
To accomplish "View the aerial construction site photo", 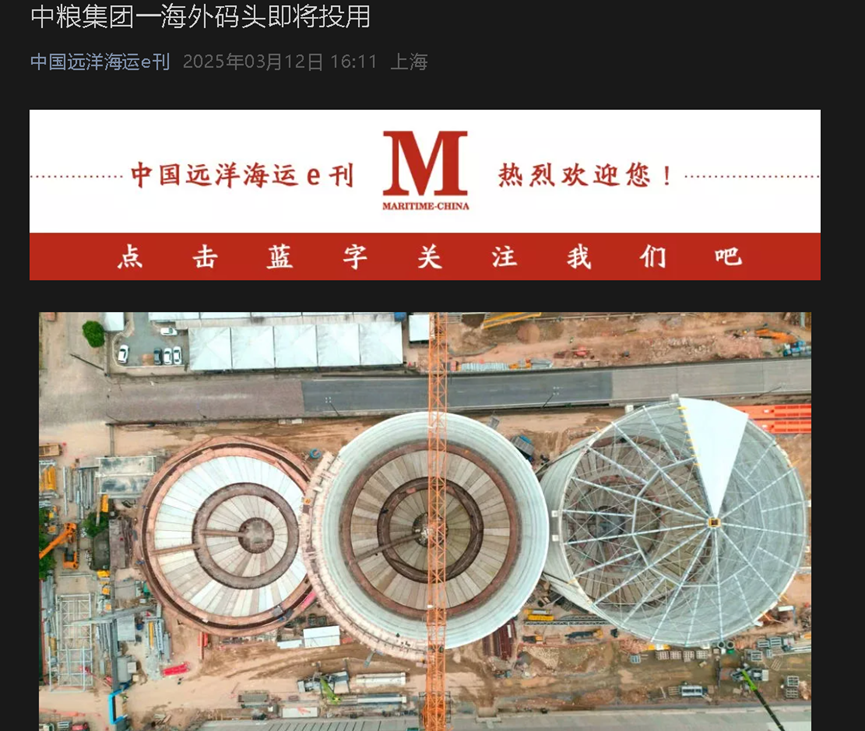I will tap(425, 520).
